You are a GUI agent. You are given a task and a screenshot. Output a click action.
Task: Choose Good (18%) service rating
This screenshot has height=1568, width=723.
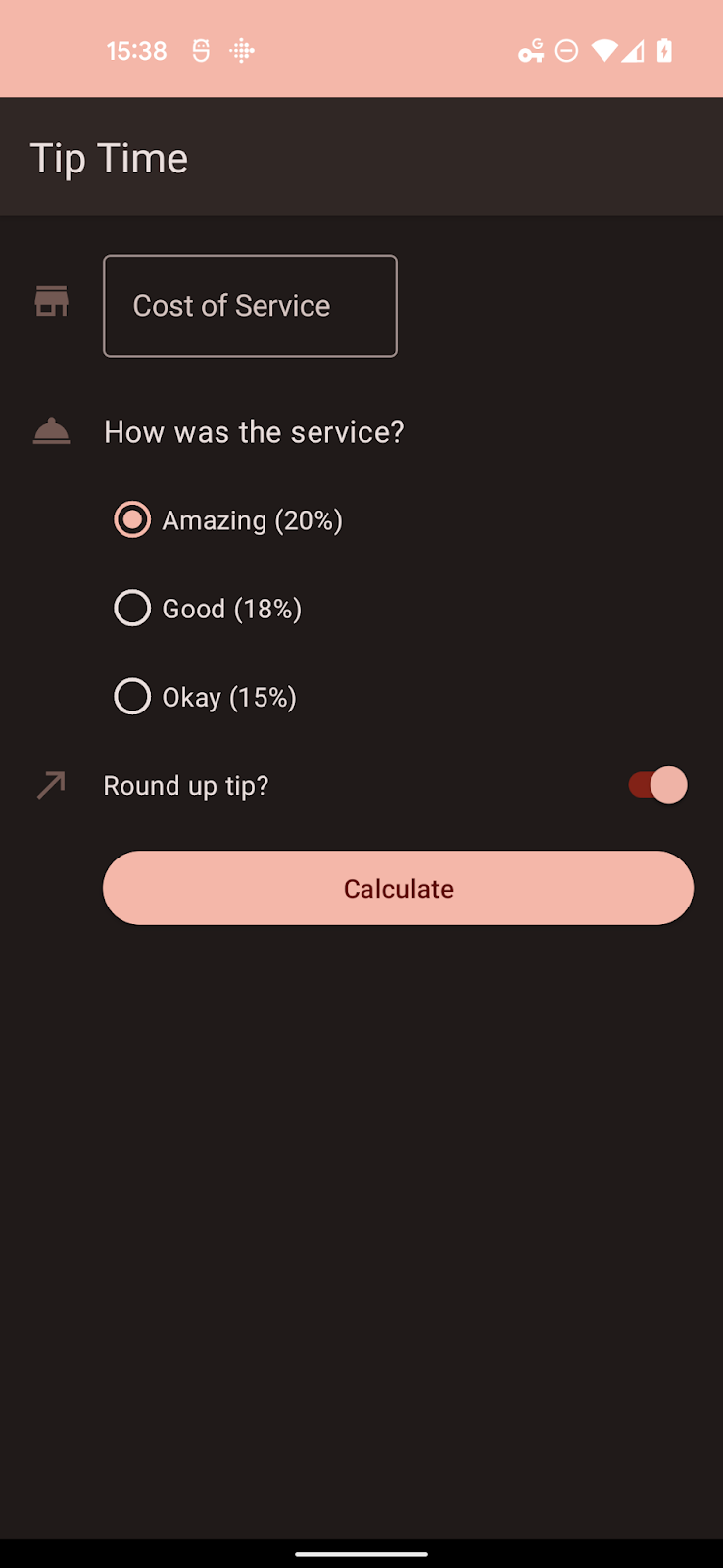point(132,609)
